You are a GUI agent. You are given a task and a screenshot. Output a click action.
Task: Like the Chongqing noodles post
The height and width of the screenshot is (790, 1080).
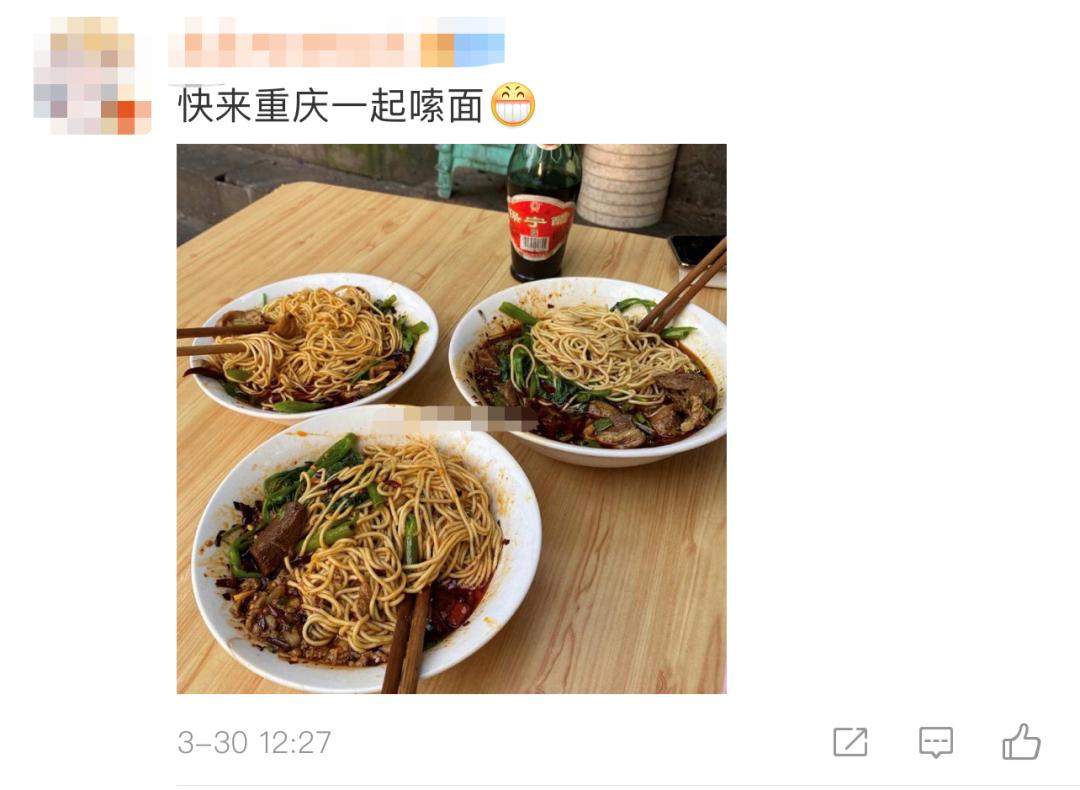[1021, 742]
